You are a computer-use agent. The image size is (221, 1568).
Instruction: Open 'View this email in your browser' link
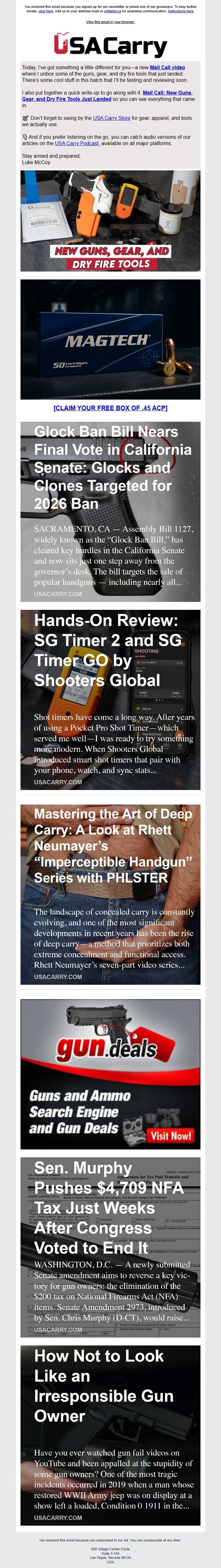tap(110, 22)
